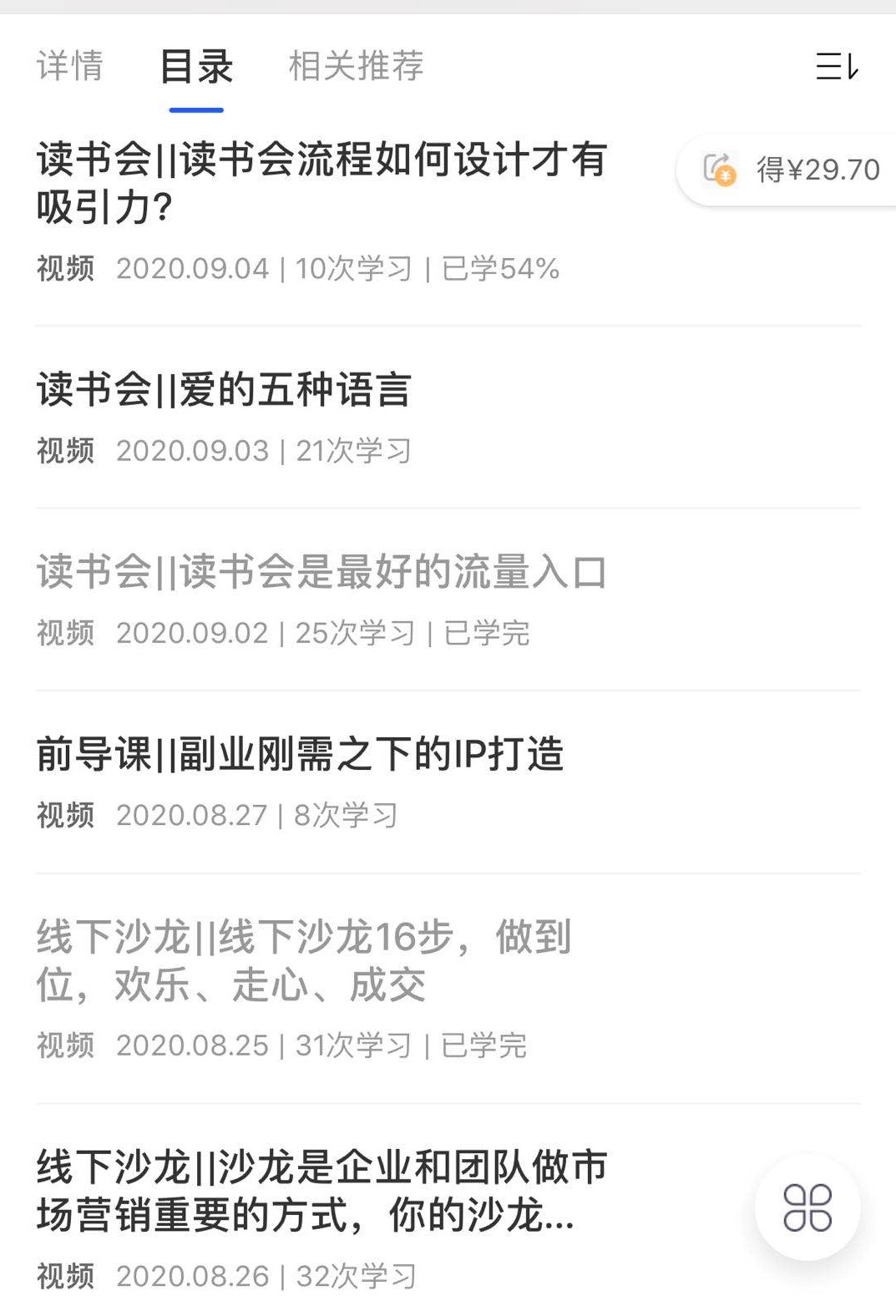Tap the 视频 marker of the last lesson

pos(65,1277)
